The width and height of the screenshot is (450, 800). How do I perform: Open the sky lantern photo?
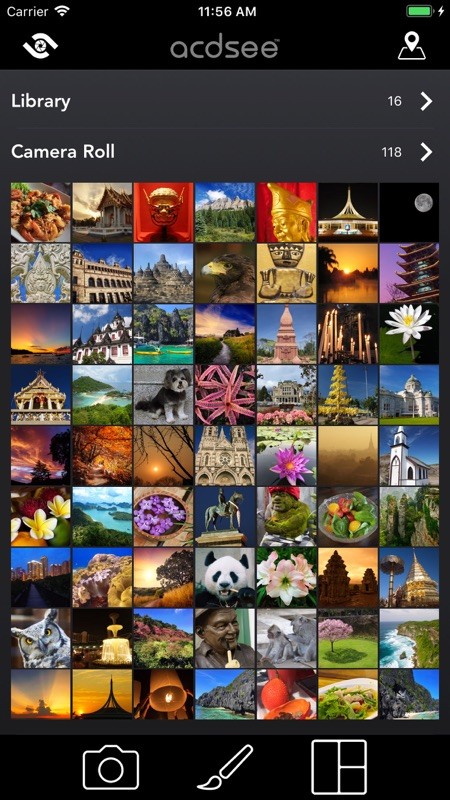(163, 694)
